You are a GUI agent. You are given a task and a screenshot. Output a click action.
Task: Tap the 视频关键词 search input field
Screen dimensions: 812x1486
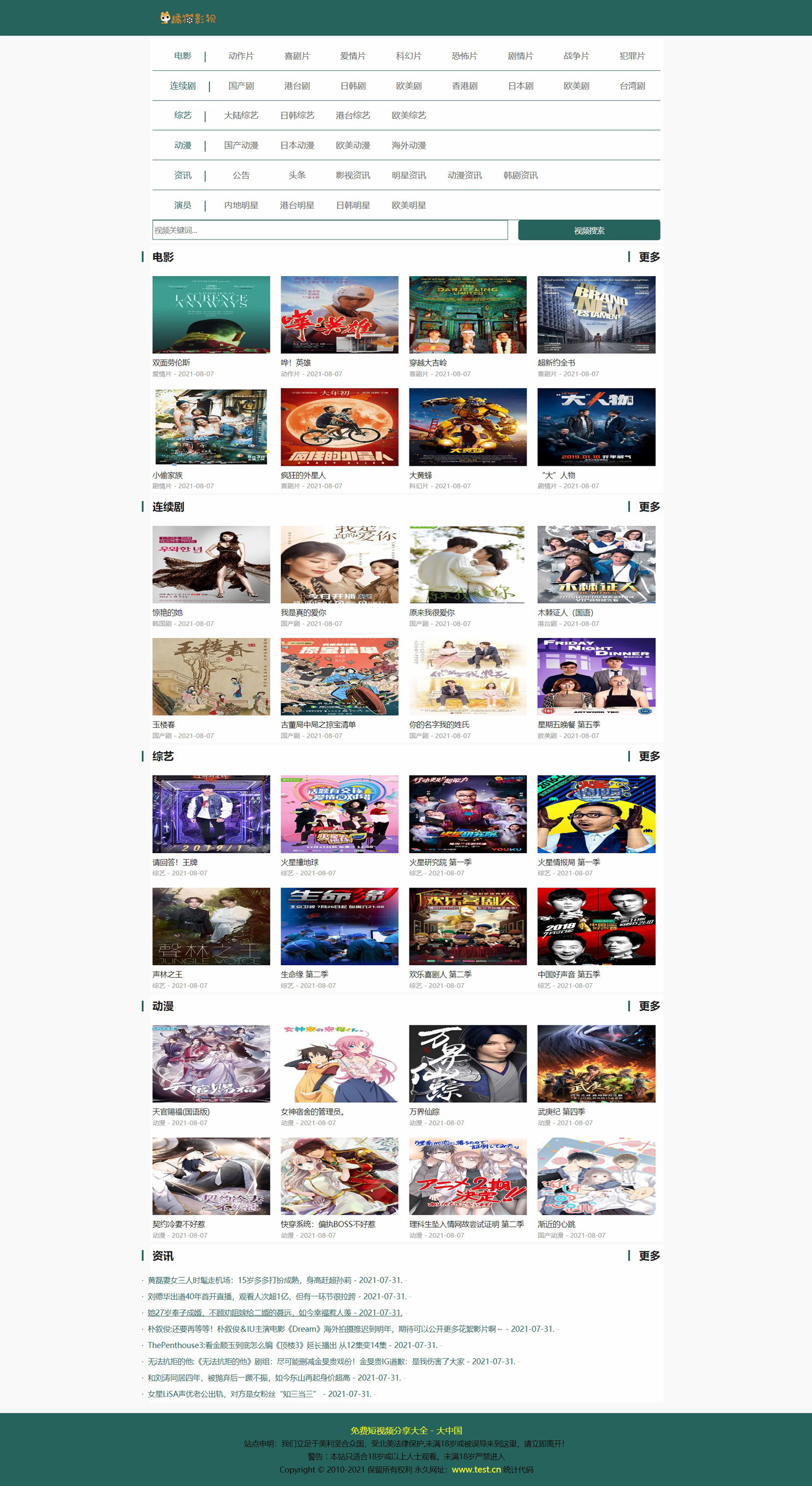point(329,230)
